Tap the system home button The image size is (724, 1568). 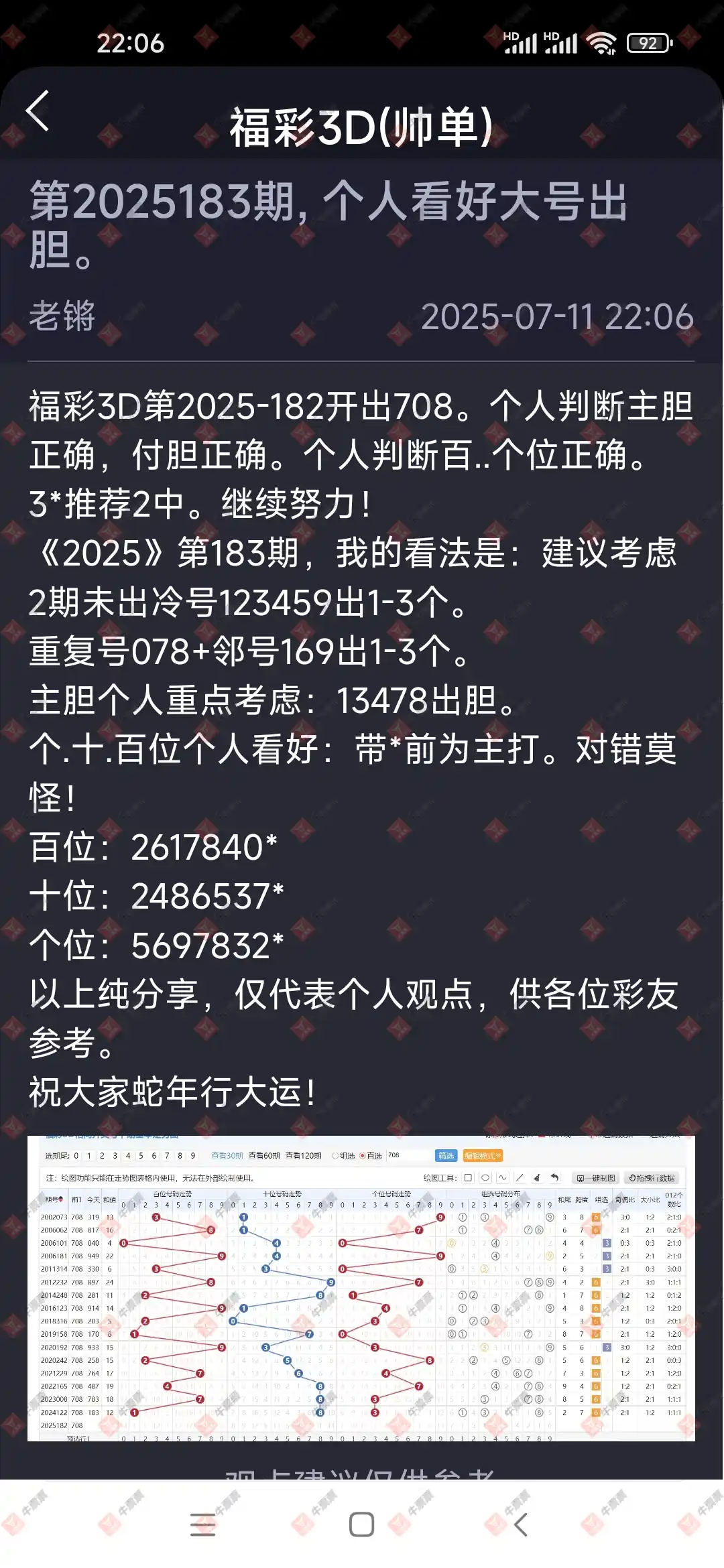click(x=361, y=1524)
